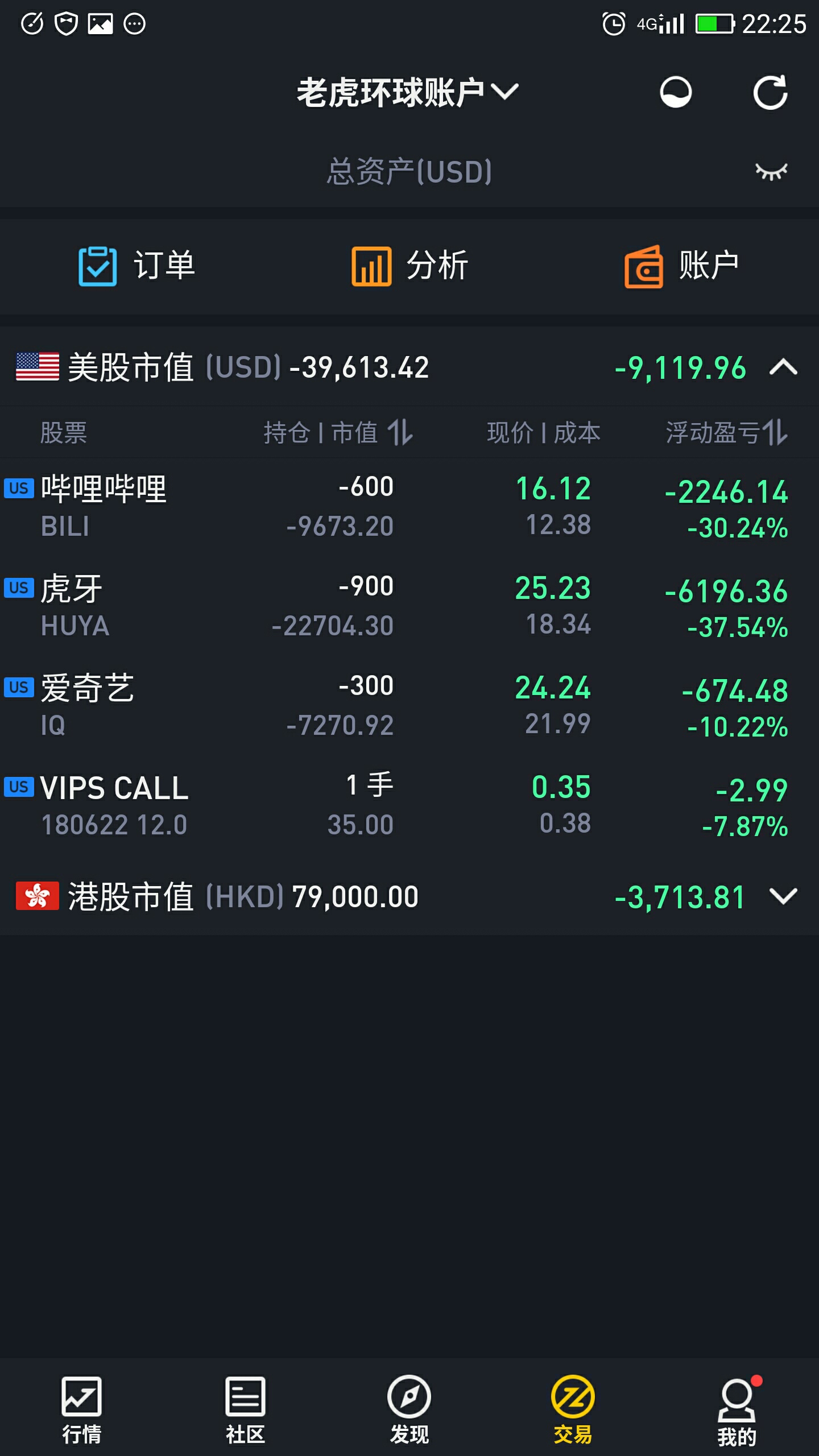The width and height of the screenshot is (819, 1456).
Task: Expand the 港股市值 section
Action: (x=783, y=896)
